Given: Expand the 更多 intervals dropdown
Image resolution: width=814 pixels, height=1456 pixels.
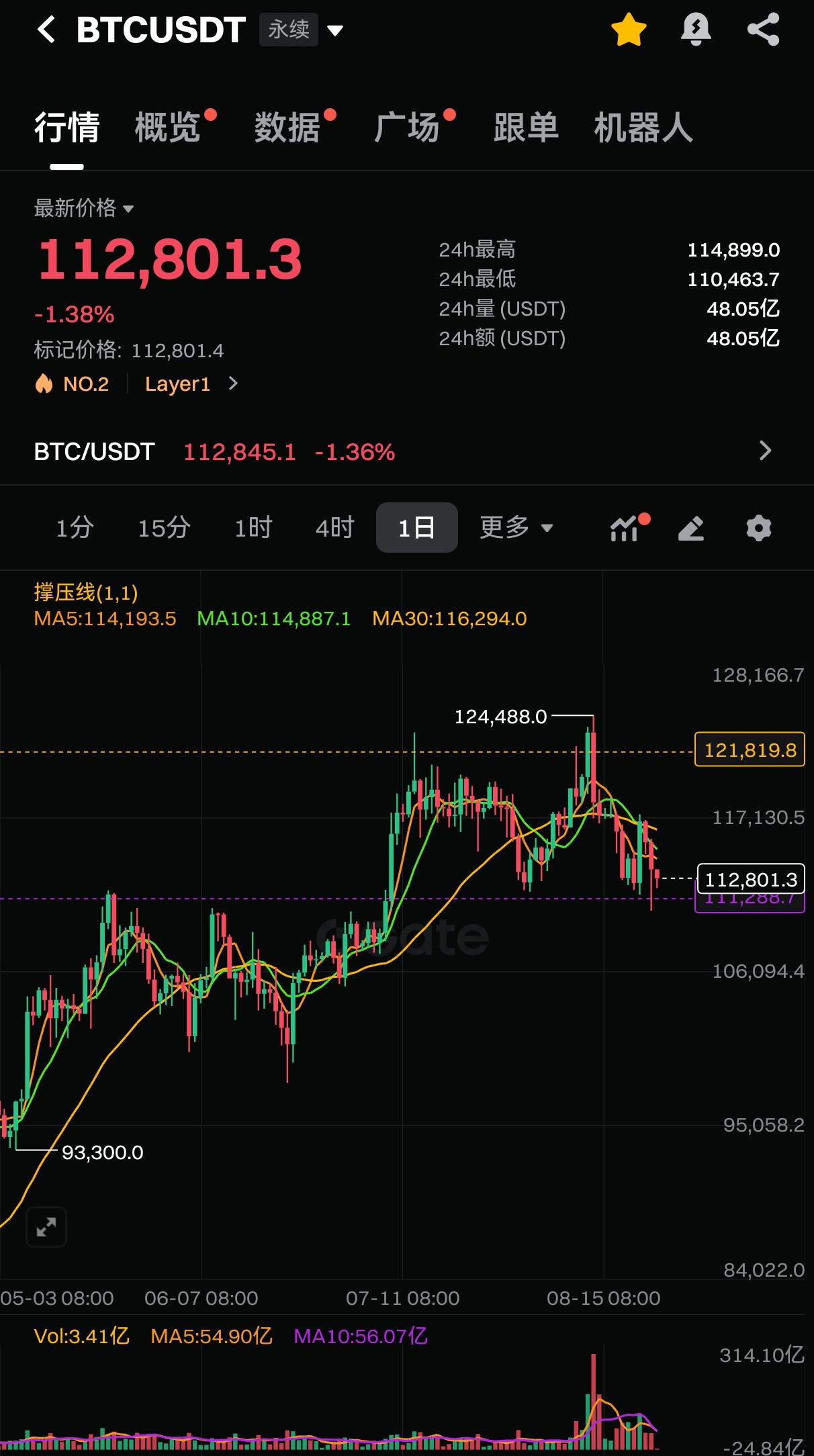Looking at the screenshot, I should (516, 528).
